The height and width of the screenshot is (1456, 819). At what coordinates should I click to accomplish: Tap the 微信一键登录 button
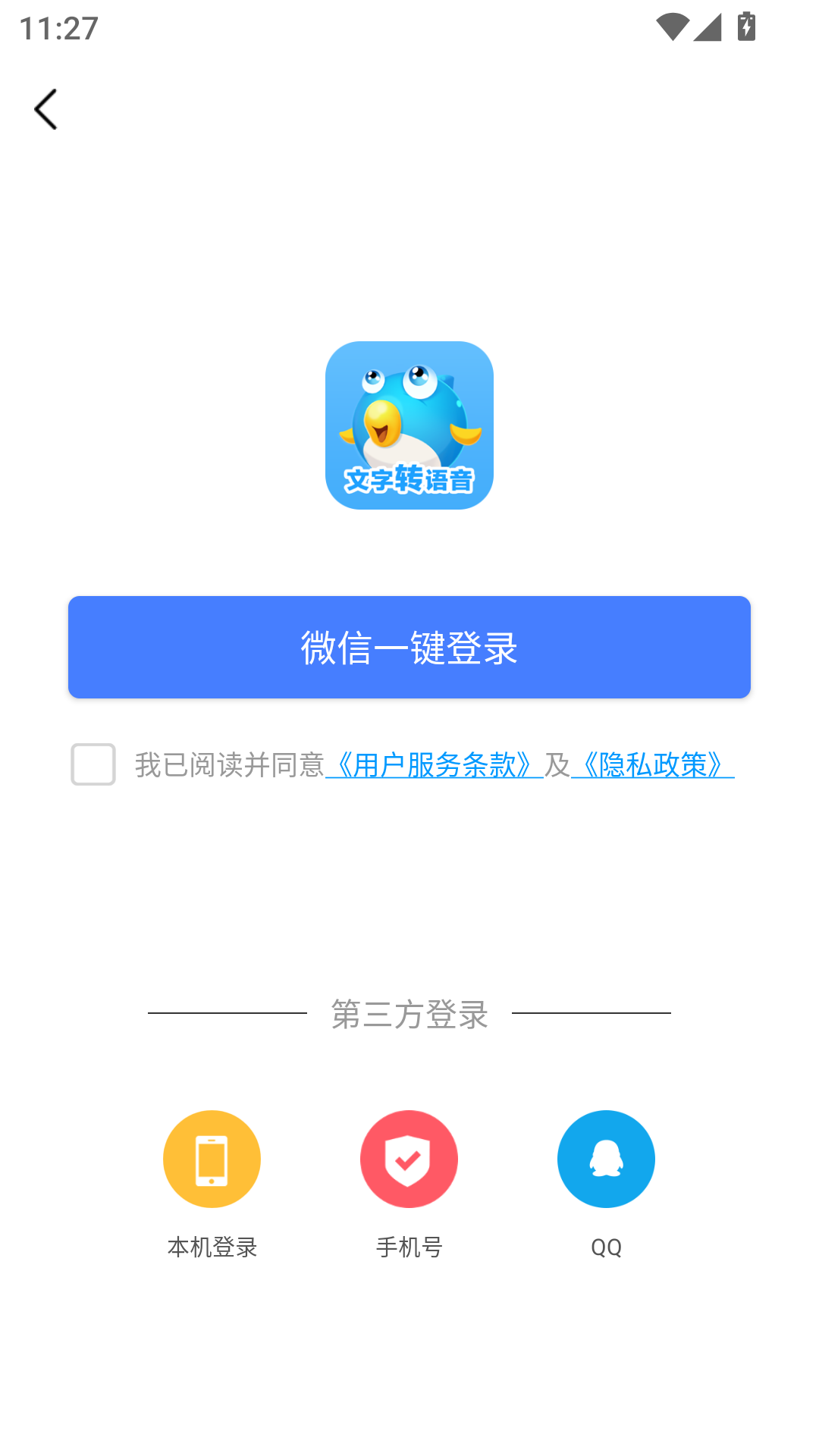tap(409, 646)
